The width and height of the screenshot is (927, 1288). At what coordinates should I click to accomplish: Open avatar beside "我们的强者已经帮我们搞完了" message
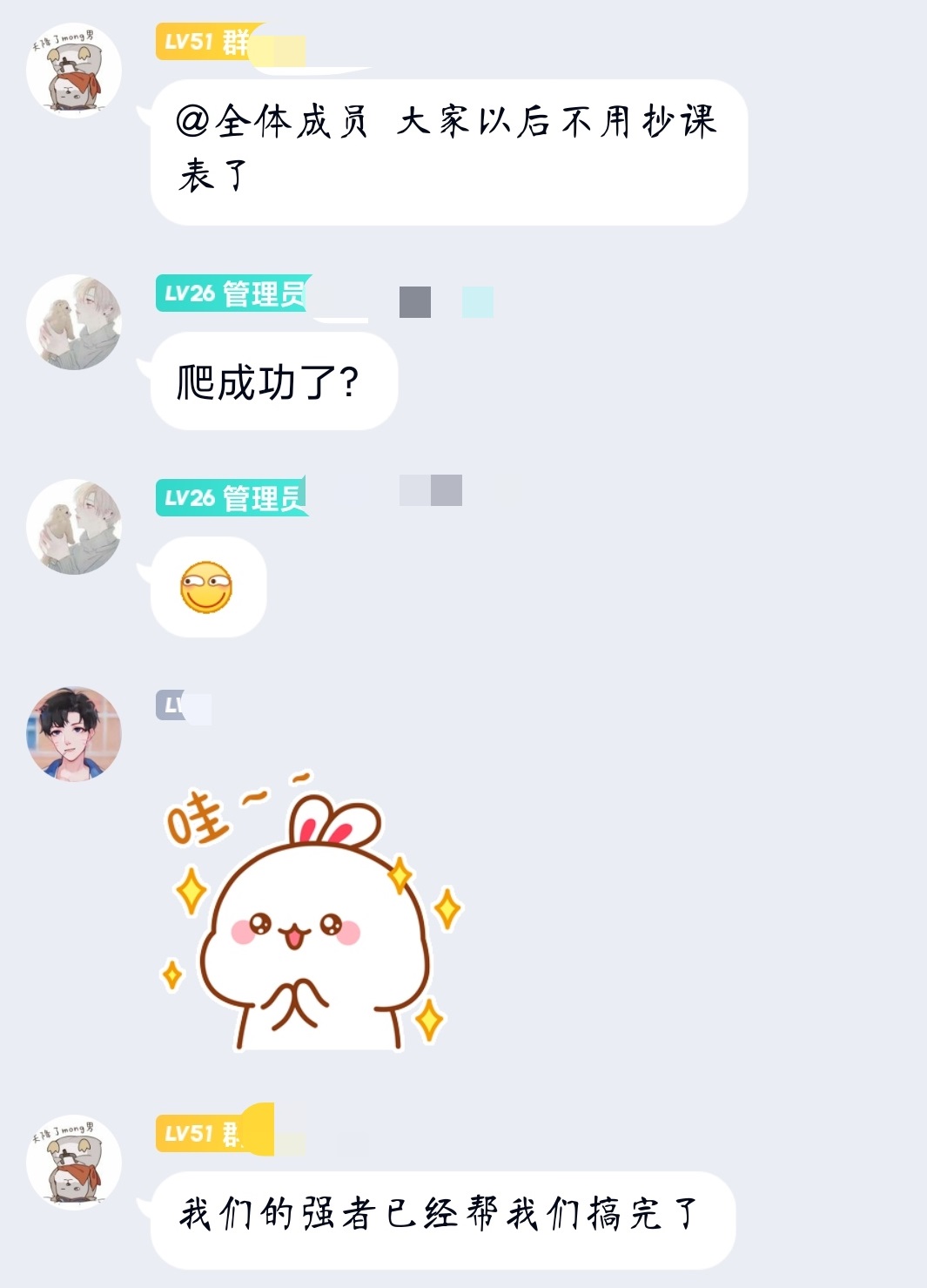click(74, 1163)
